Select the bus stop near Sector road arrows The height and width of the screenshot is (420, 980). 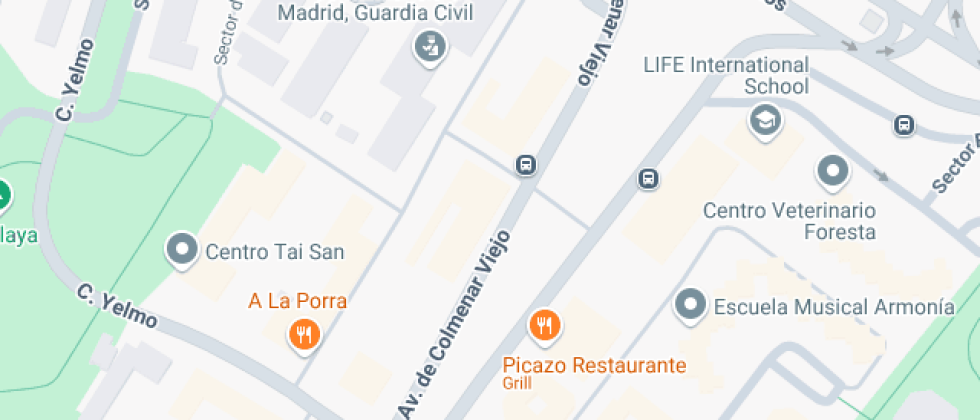pos(904,125)
